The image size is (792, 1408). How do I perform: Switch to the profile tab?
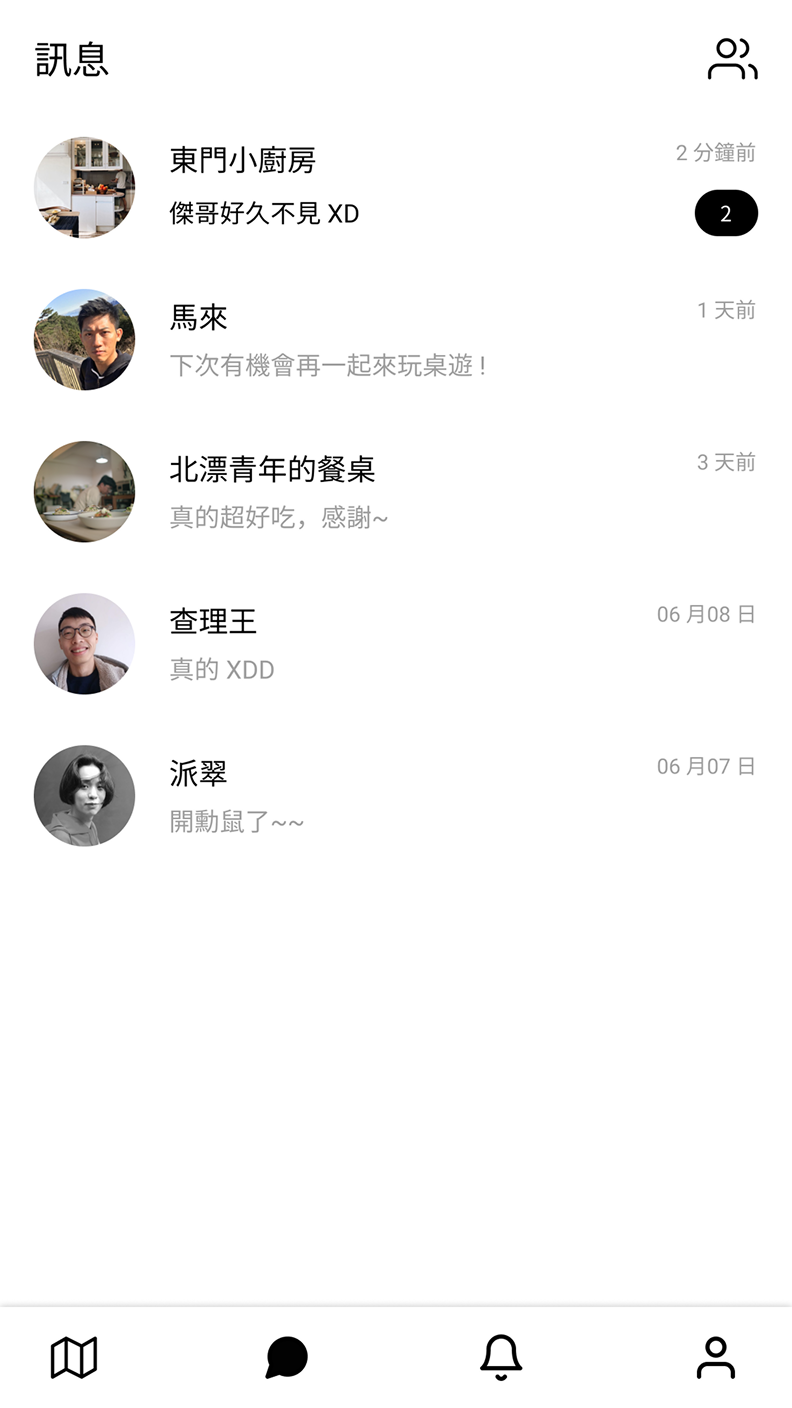(715, 1358)
